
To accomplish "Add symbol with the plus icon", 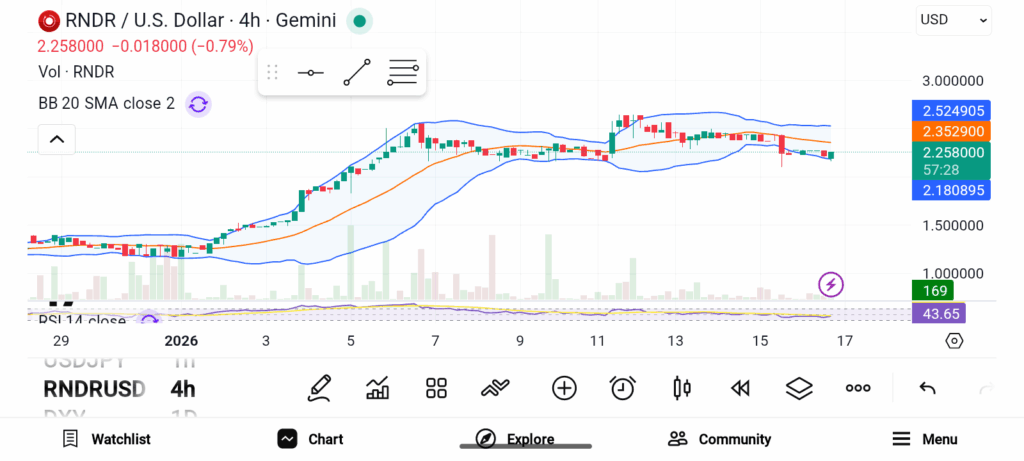I will tap(564, 388).
